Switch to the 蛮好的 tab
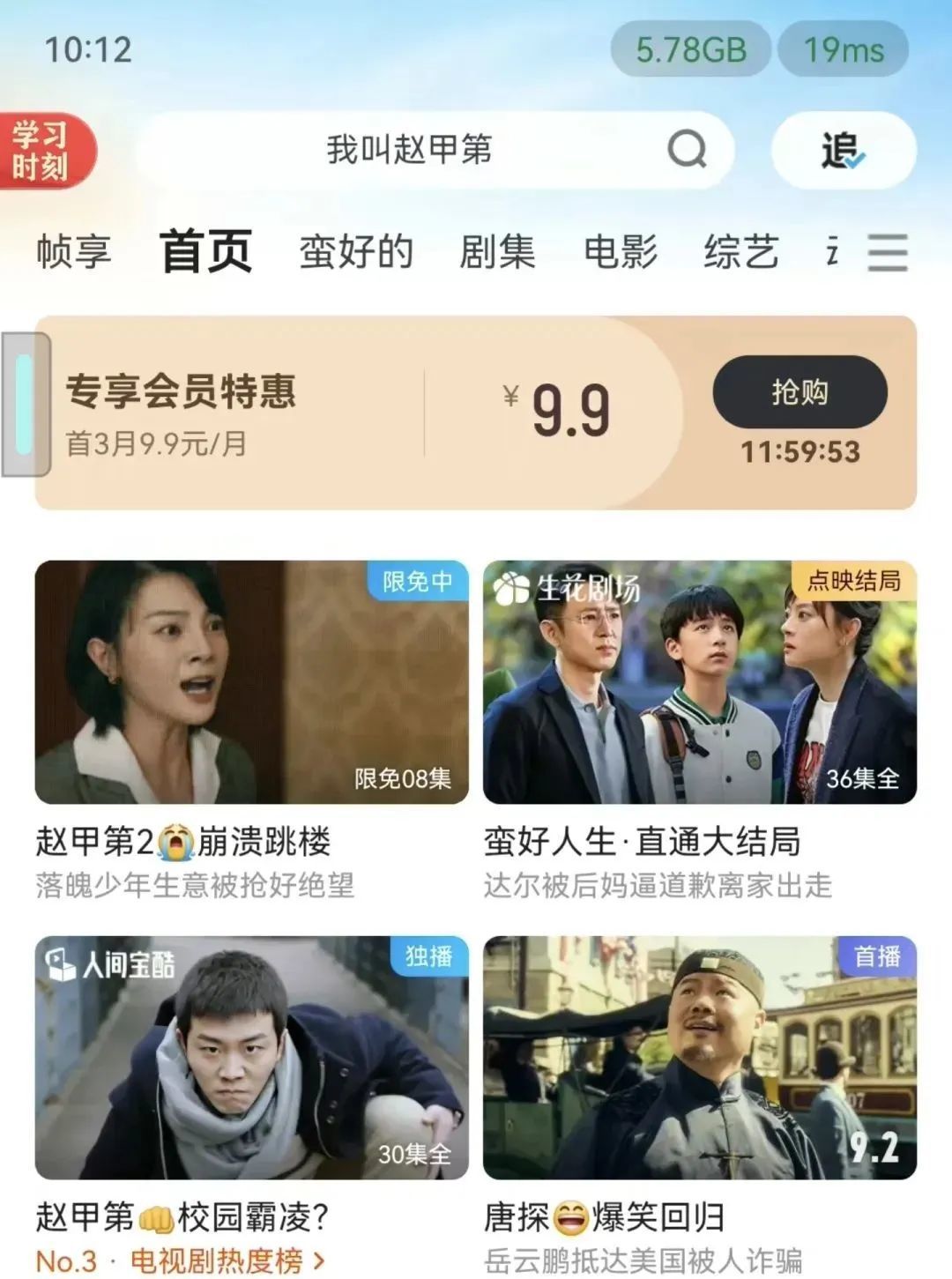Viewport: 952px width, 1279px height. point(356,252)
